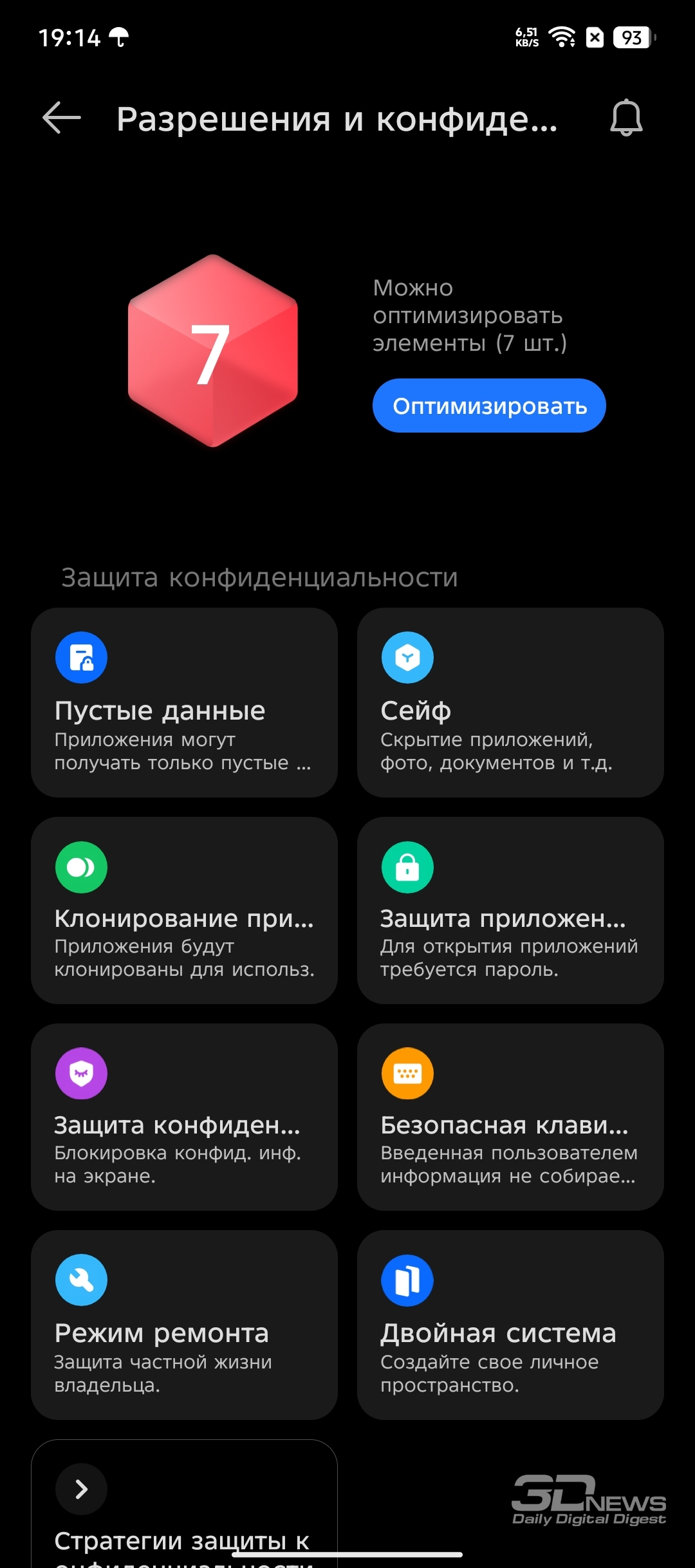Open the Двойная система card

point(510,1325)
